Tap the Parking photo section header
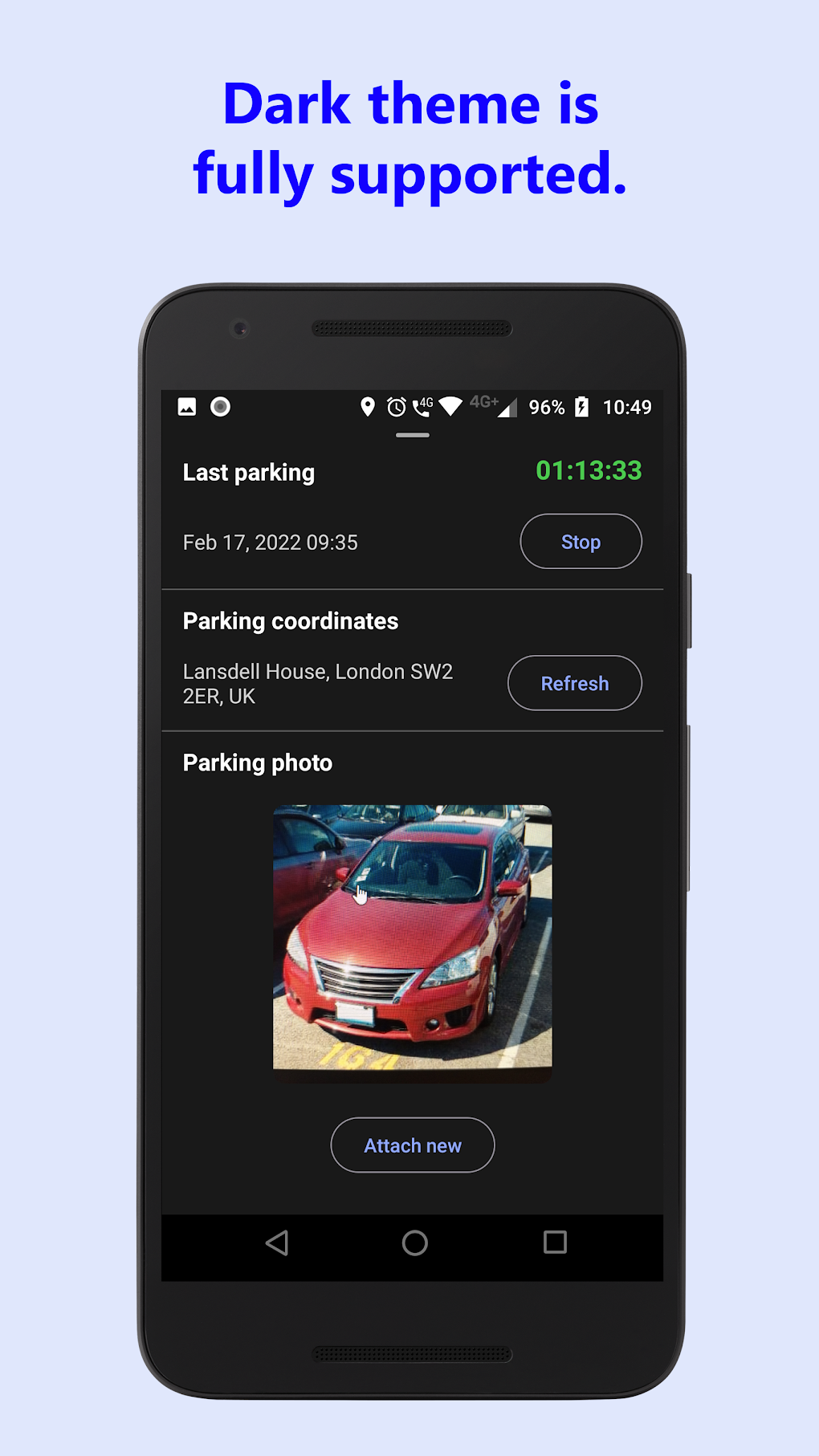The width and height of the screenshot is (819, 1456). (257, 763)
